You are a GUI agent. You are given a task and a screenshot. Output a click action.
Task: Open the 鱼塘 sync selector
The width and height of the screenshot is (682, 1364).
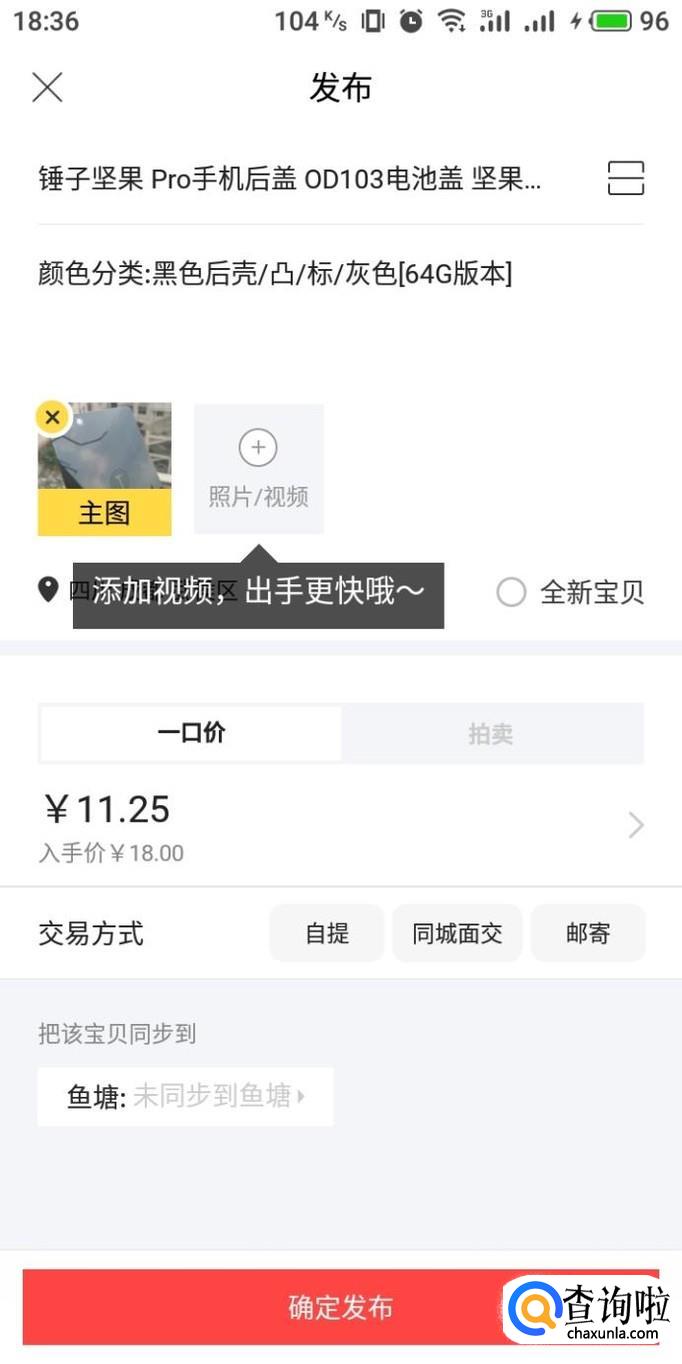(x=186, y=1097)
